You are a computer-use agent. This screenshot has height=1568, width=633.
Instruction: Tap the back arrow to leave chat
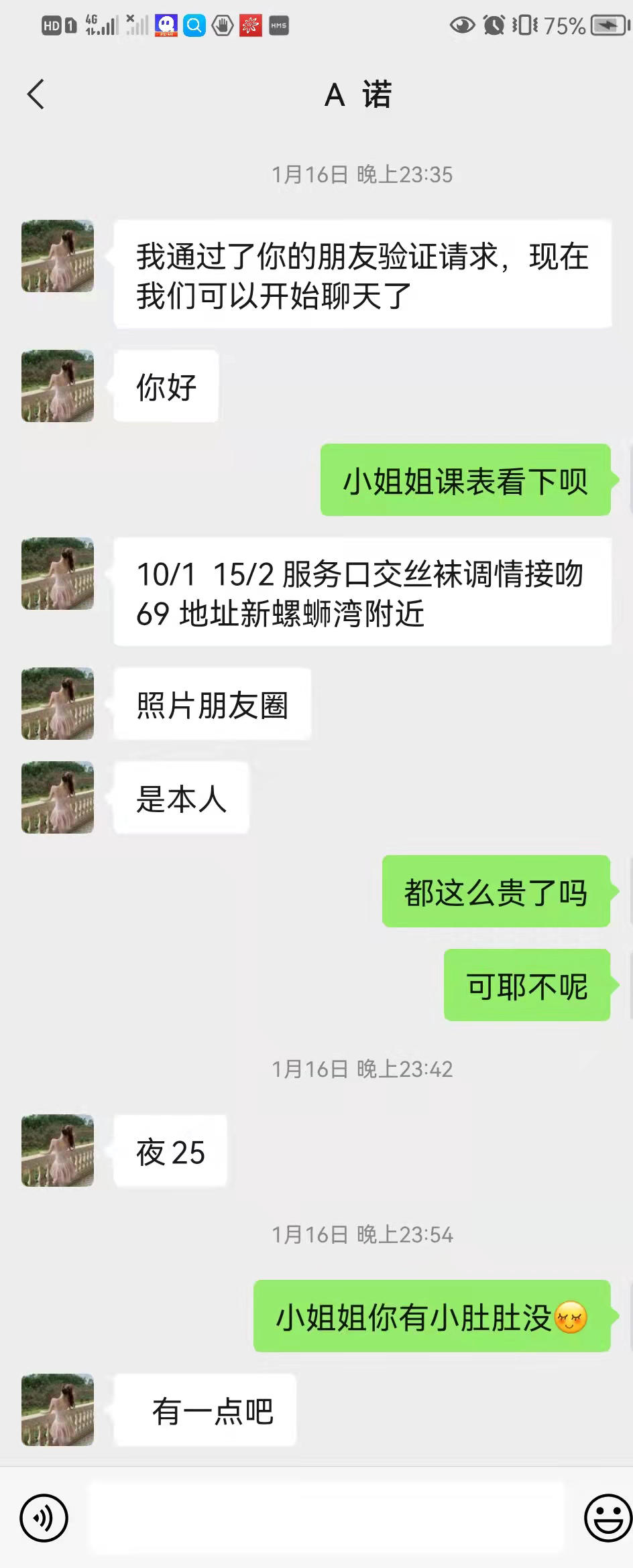(36, 94)
